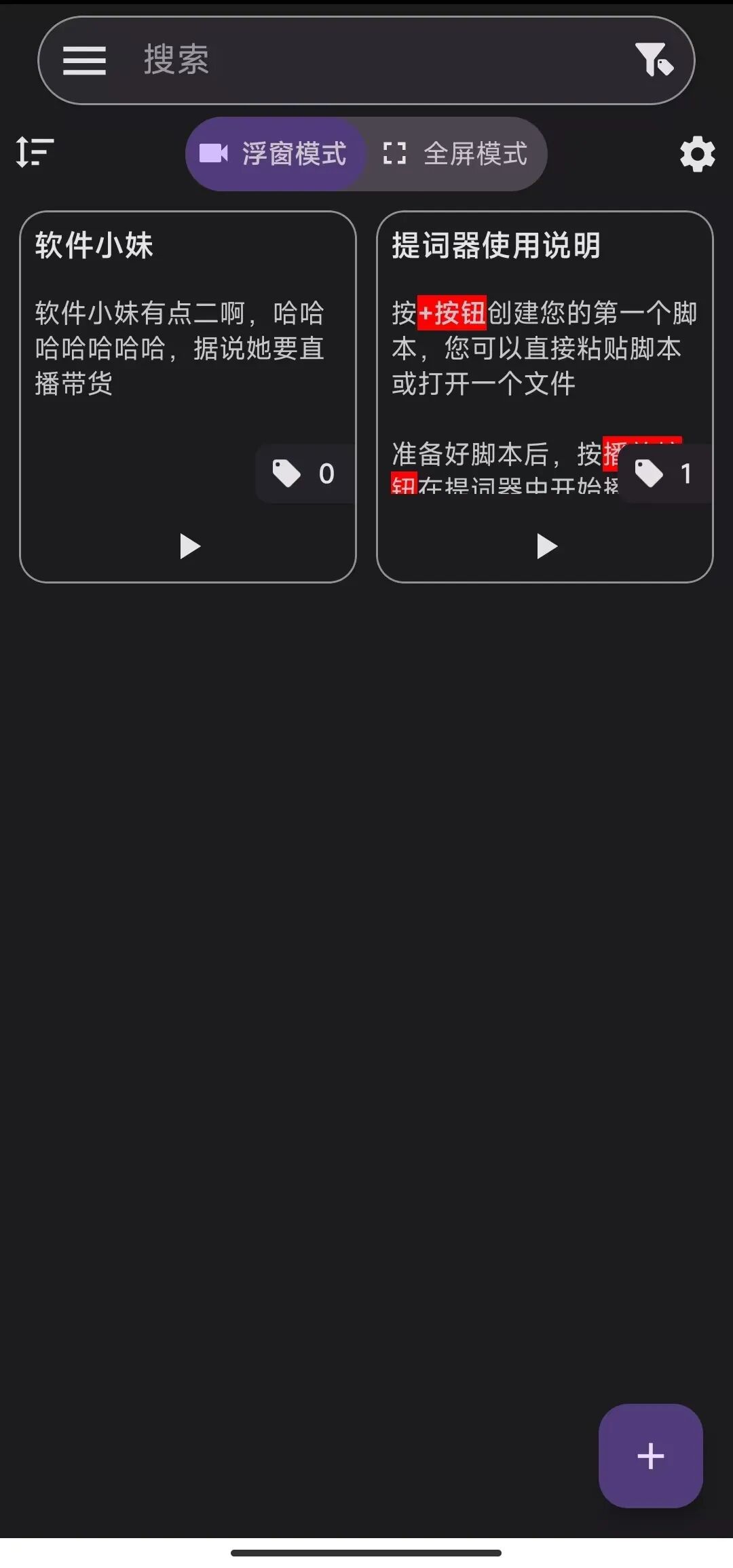Play the 提词器使用说明 script
The width and height of the screenshot is (733, 1568).
click(x=546, y=546)
